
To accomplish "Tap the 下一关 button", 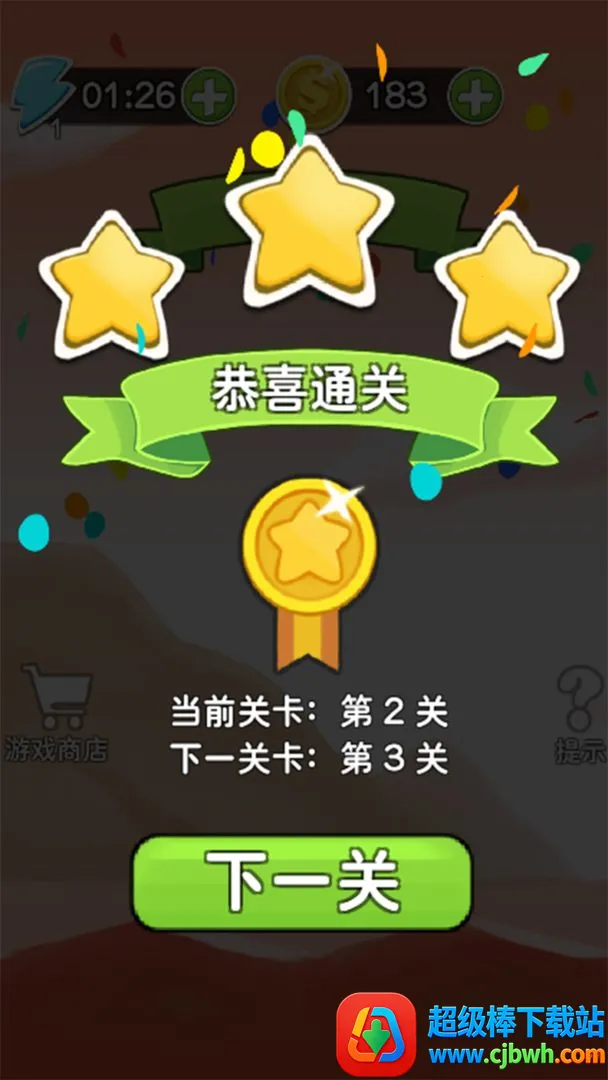I will (302, 883).
